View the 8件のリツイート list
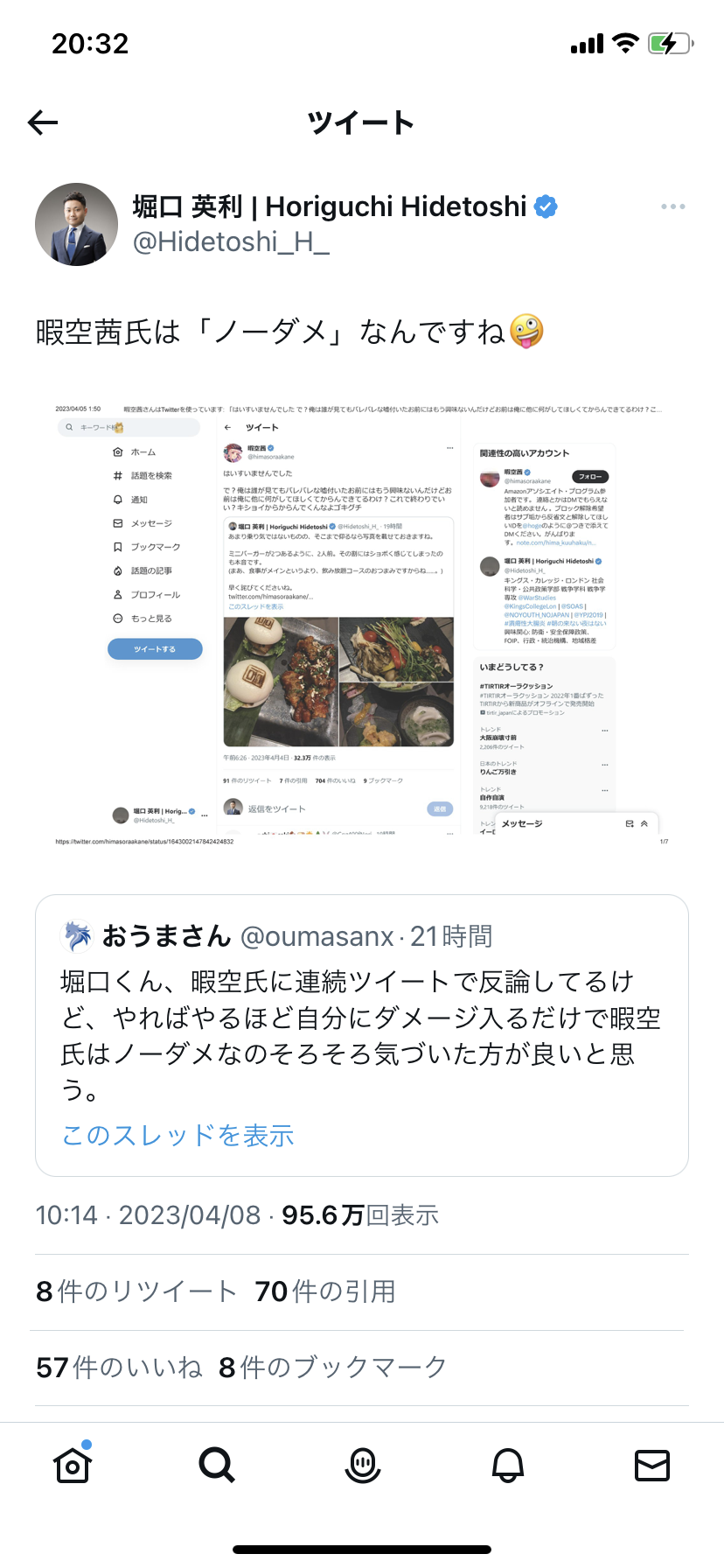The height and width of the screenshot is (1568, 724). pyautogui.click(x=136, y=1291)
